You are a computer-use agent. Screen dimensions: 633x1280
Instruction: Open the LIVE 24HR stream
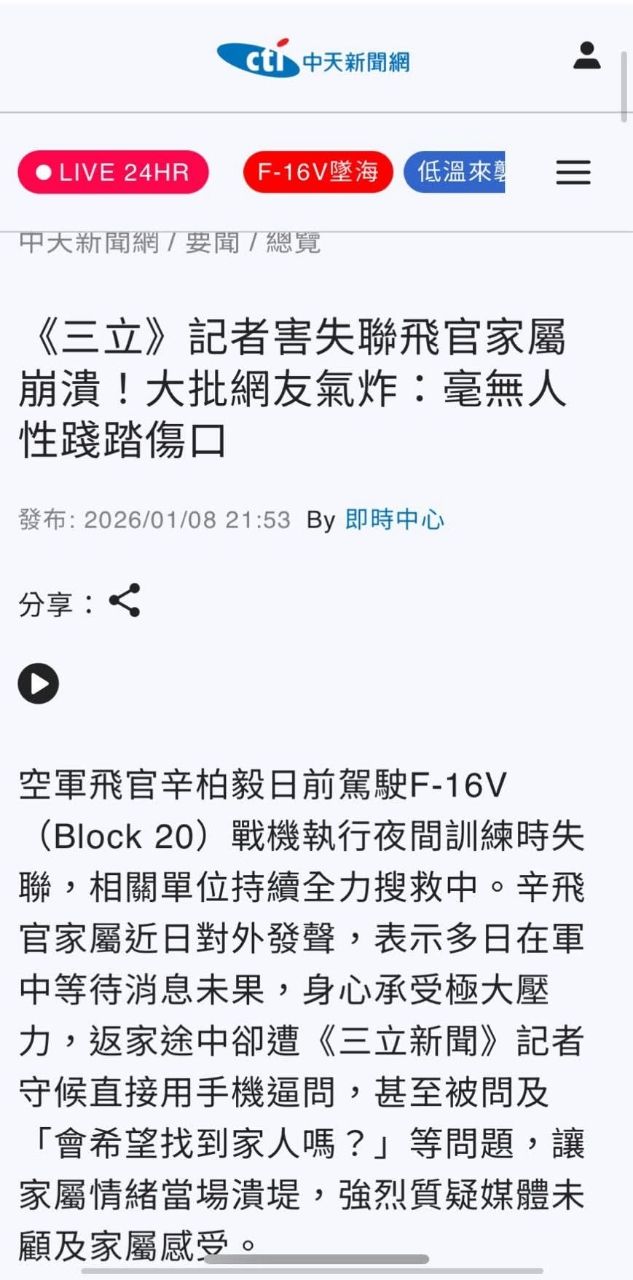tap(113, 172)
